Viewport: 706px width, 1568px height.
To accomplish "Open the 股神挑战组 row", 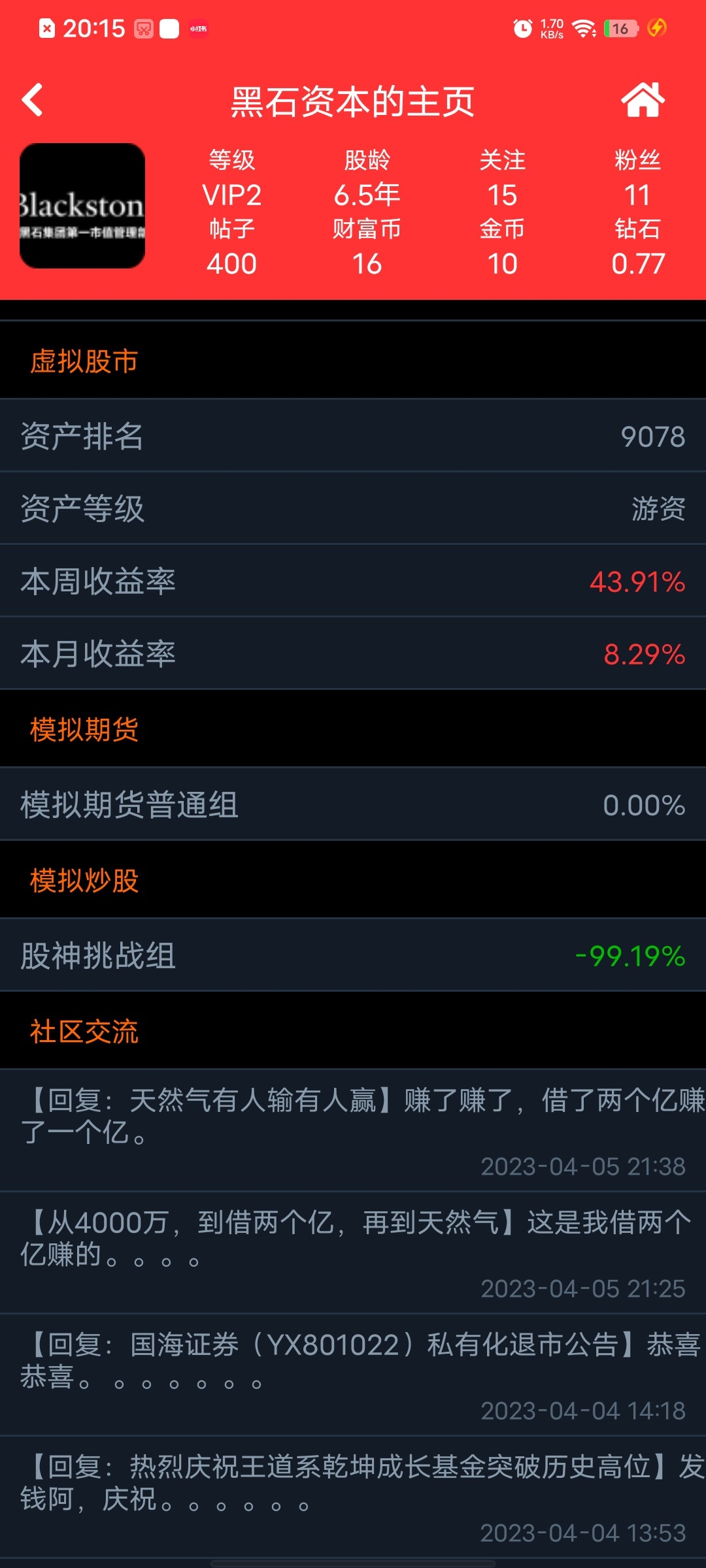I will coord(353,955).
